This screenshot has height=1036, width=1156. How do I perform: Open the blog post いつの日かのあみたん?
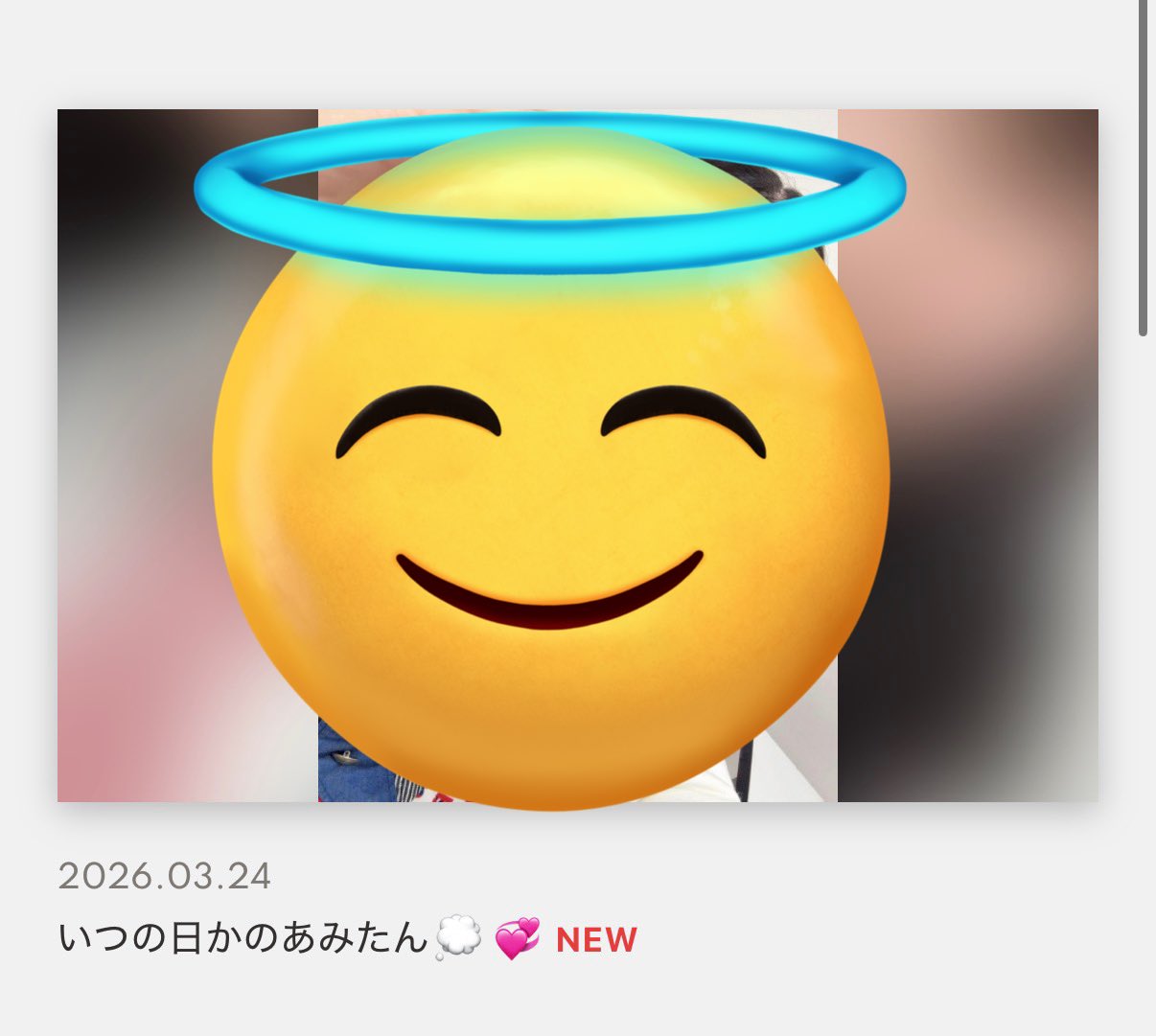(243, 937)
